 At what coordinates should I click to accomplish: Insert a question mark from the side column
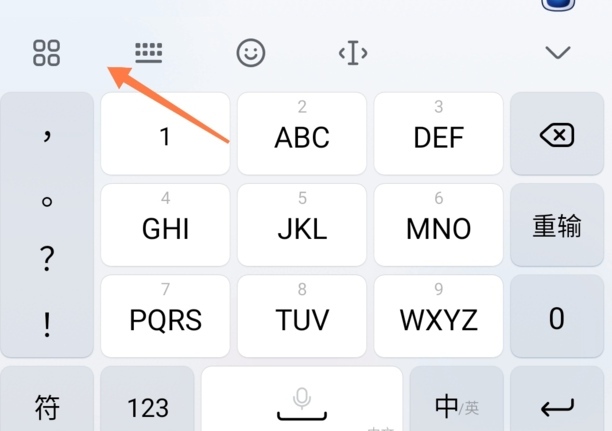coord(47,260)
